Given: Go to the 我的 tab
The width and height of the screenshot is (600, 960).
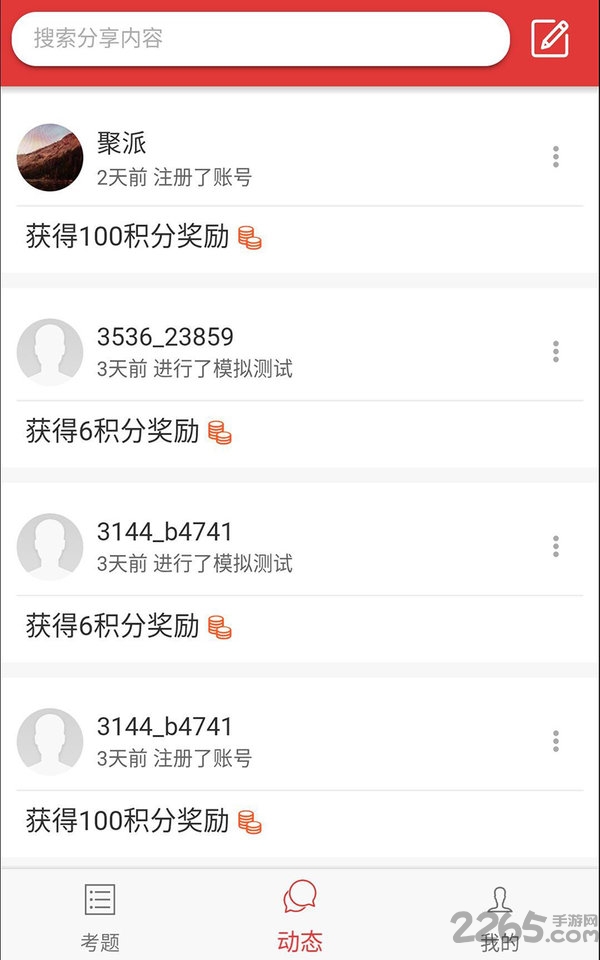Looking at the screenshot, I should pyautogui.click(x=500, y=917).
